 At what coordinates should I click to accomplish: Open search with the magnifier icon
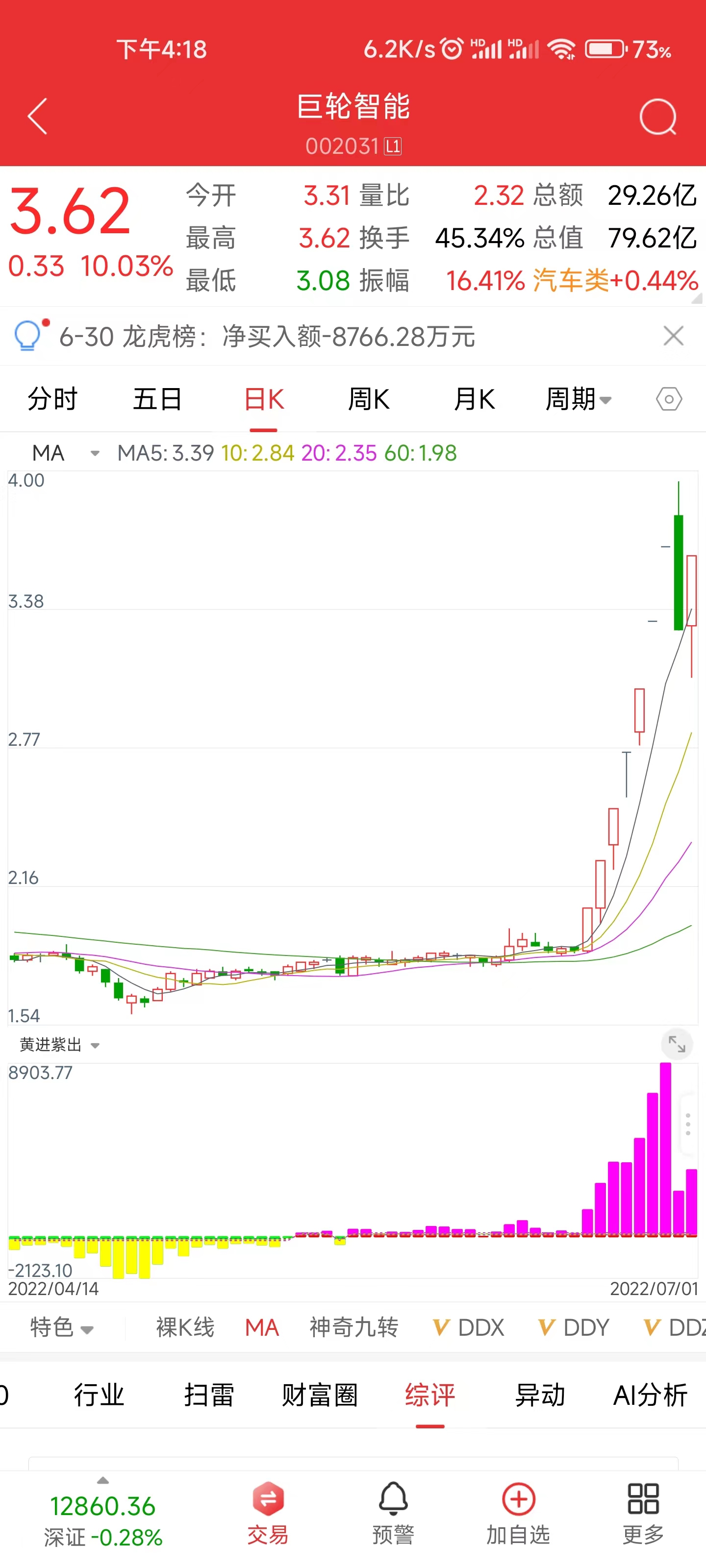pos(659,116)
